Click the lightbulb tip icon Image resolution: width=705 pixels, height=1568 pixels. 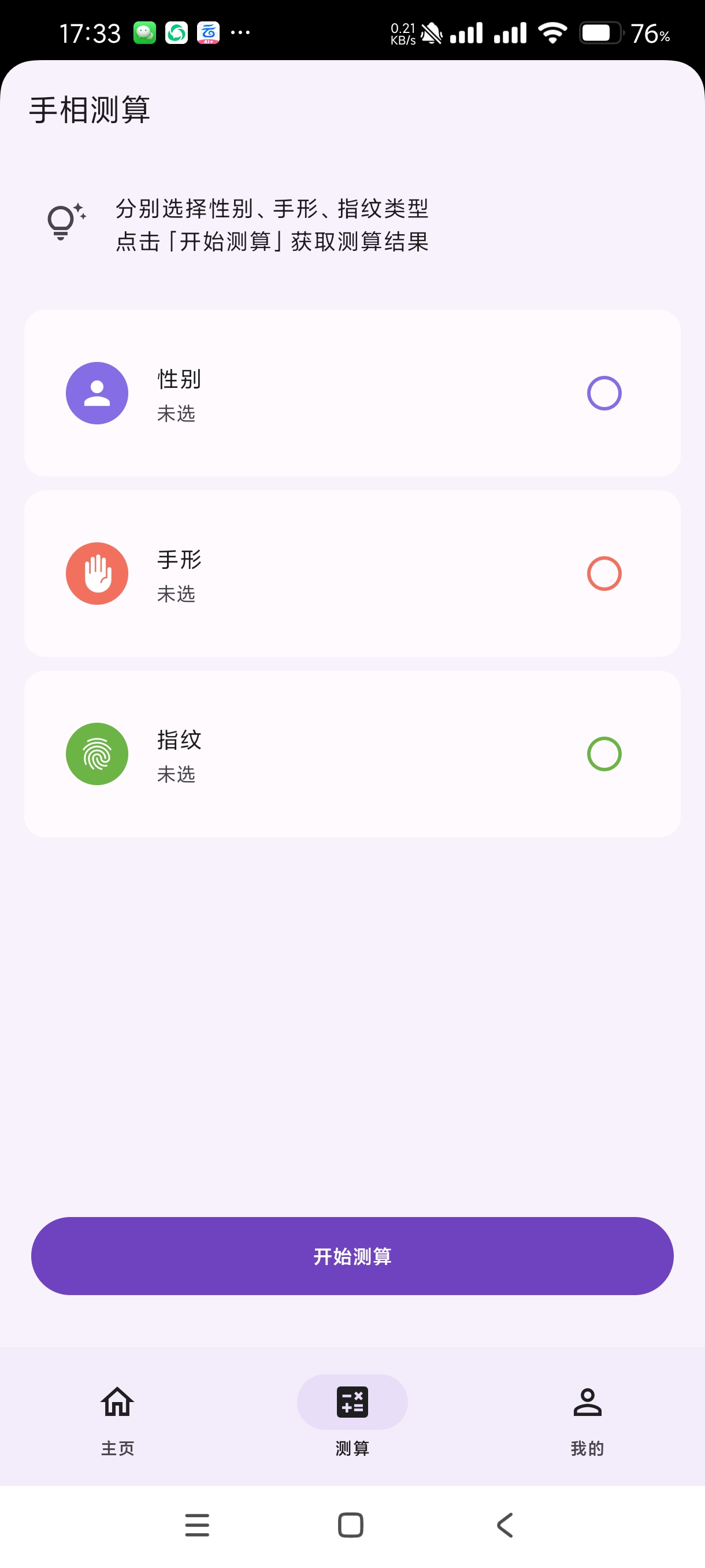[62, 221]
